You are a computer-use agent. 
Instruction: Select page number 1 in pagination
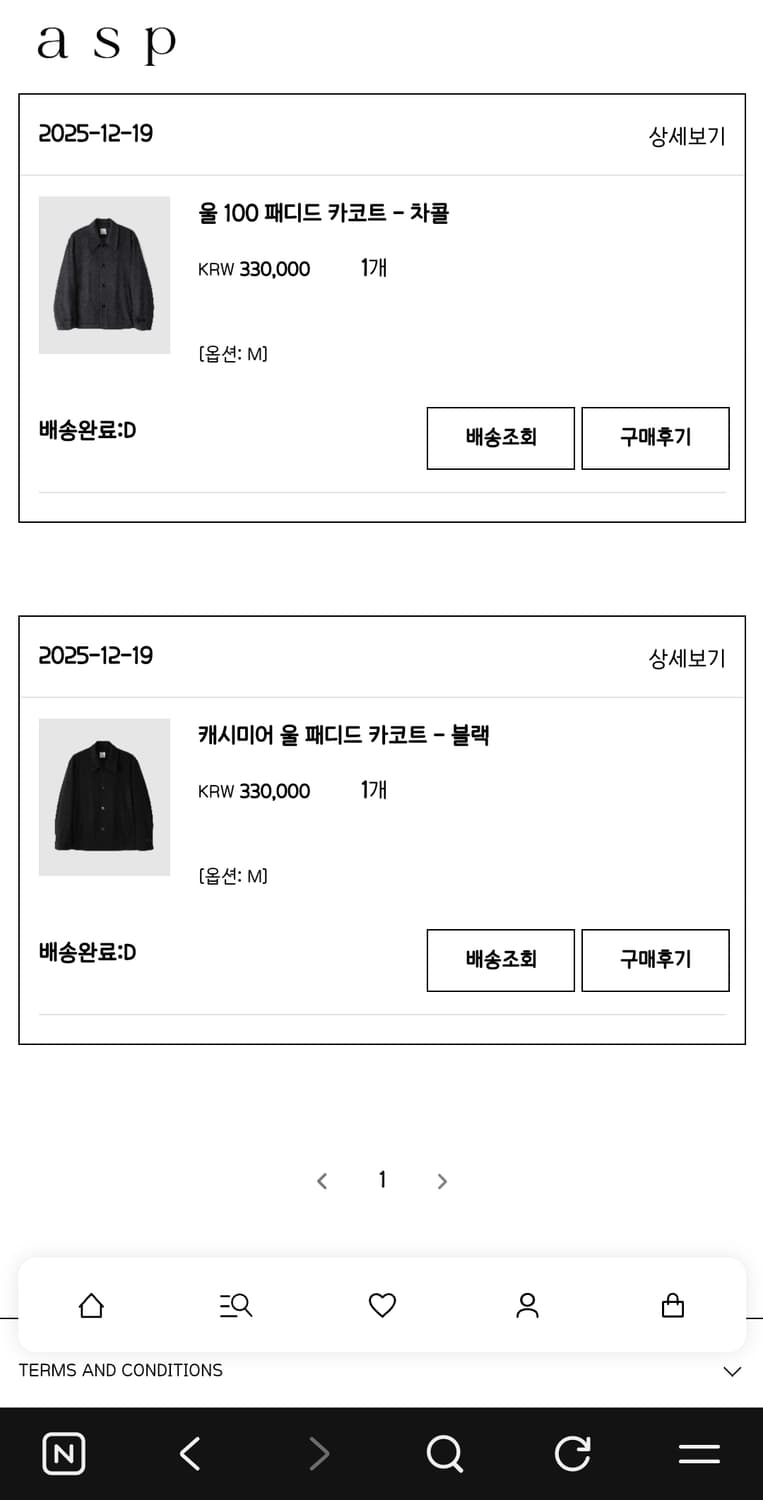point(381,1181)
